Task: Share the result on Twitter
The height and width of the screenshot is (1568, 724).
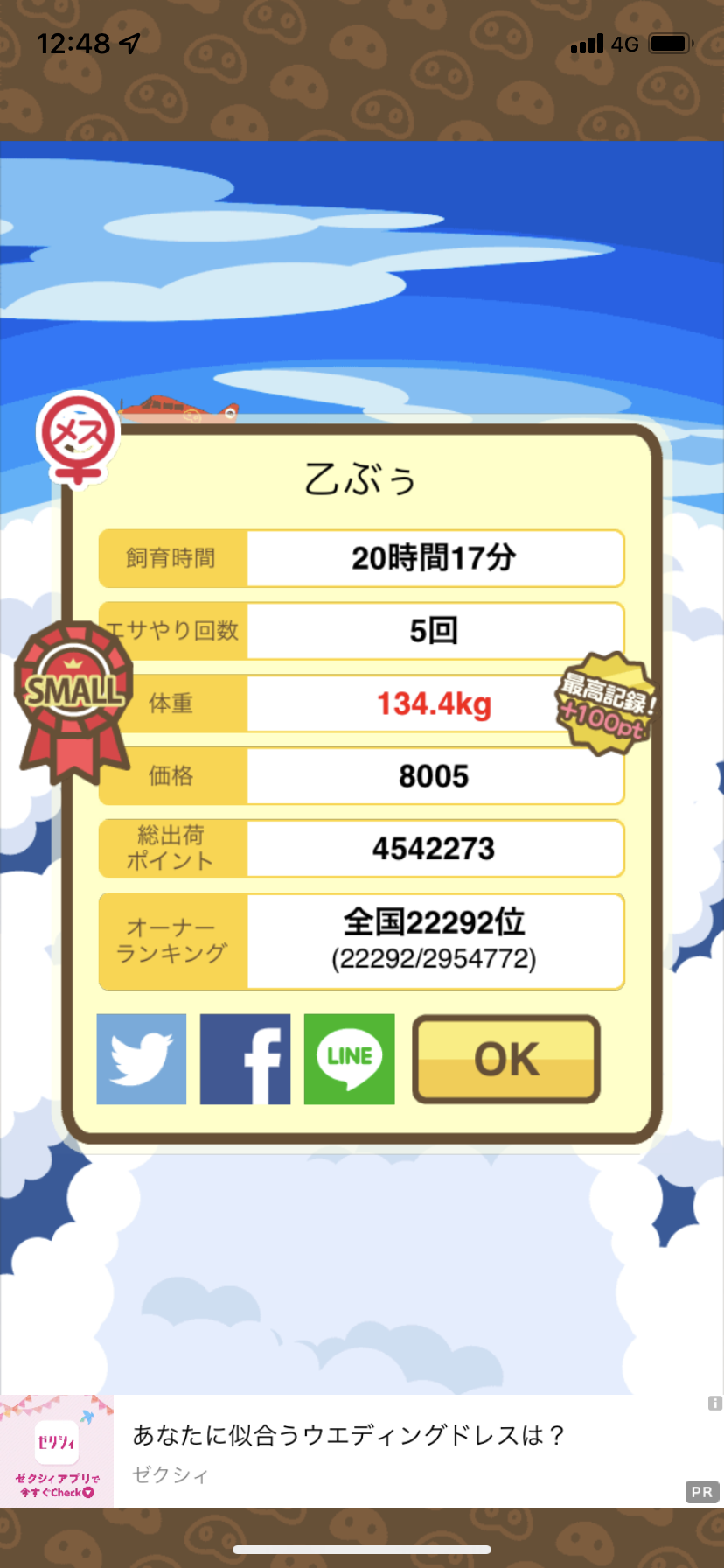Action: 142,1059
